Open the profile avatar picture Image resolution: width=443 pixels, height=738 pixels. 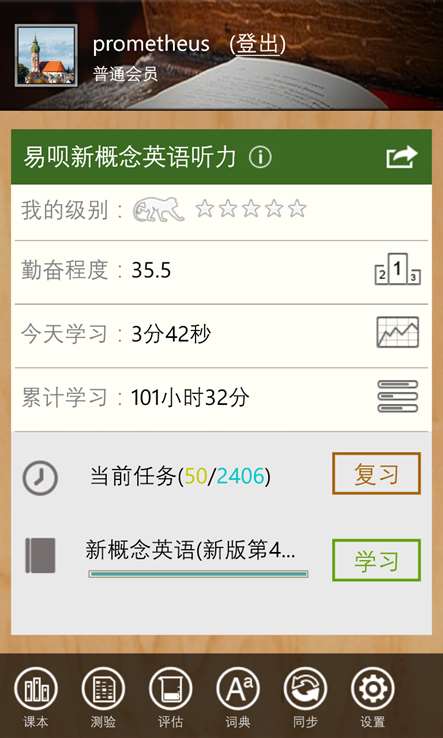pos(46,56)
